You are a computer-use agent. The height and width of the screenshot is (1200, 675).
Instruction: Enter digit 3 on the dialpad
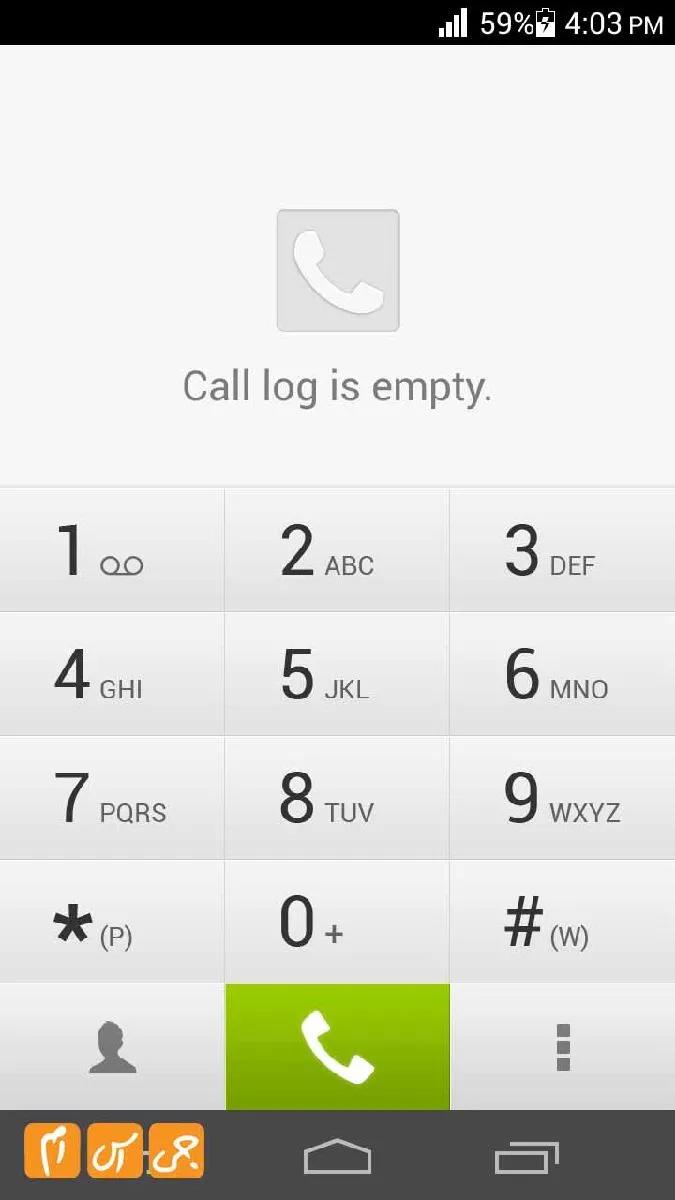coord(562,551)
